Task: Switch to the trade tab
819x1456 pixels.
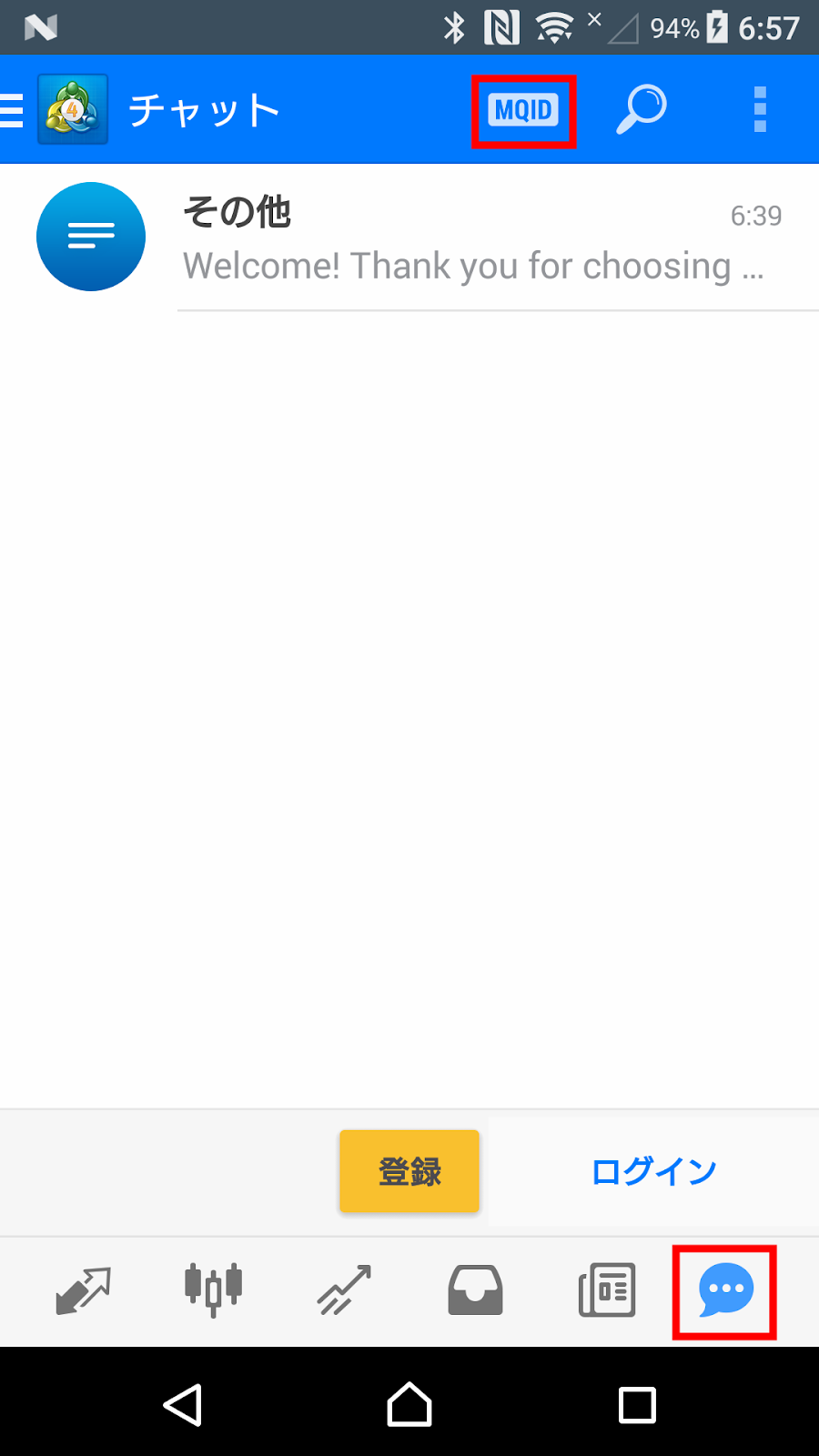Action: click(344, 1290)
